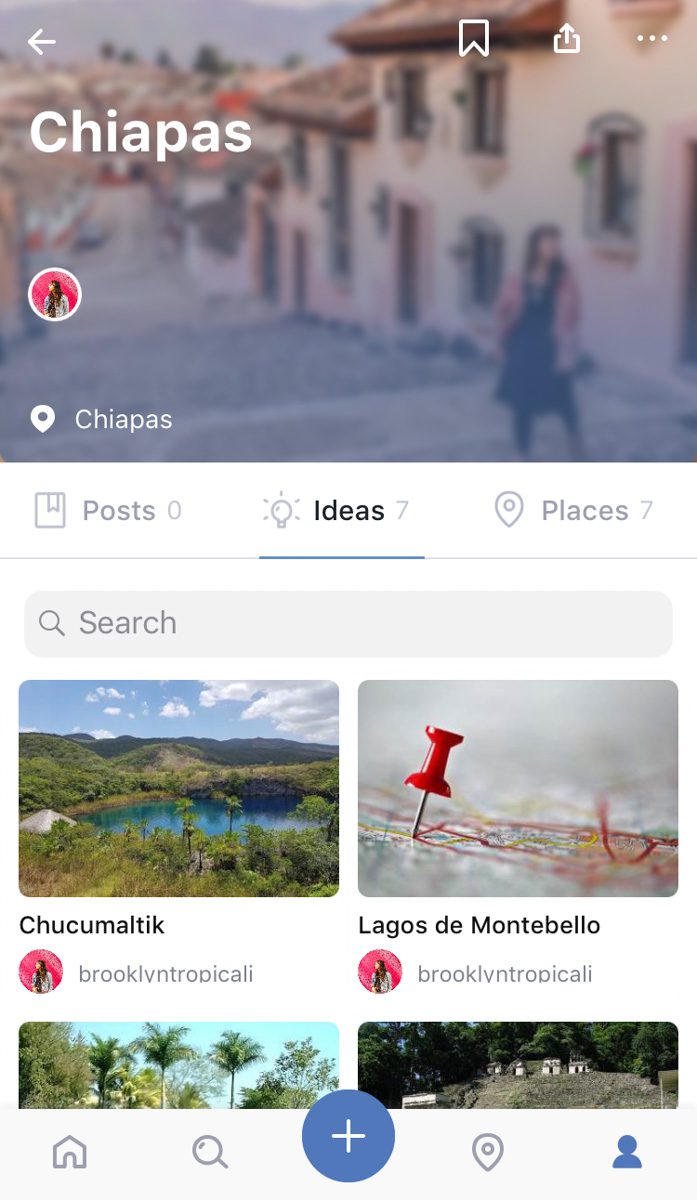Viewport: 697px width, 1200px height.
Task: Switch to the Posts tab
Action: point(108,510)
